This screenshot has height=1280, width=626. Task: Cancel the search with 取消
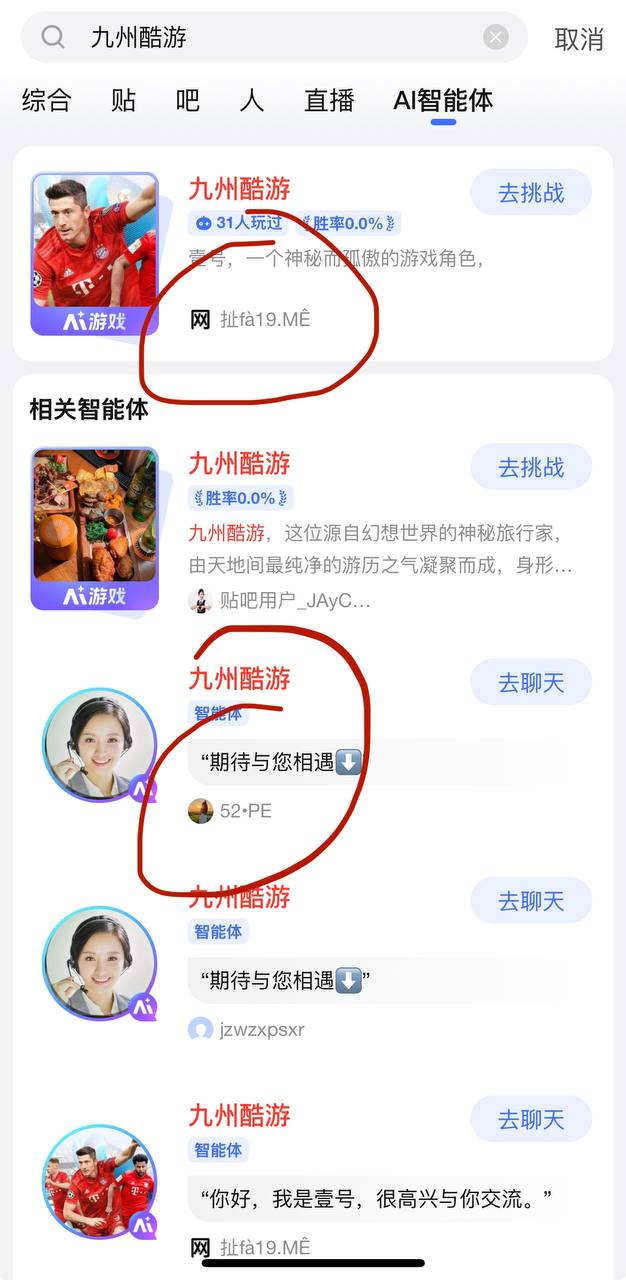click(x=579, y=39)
